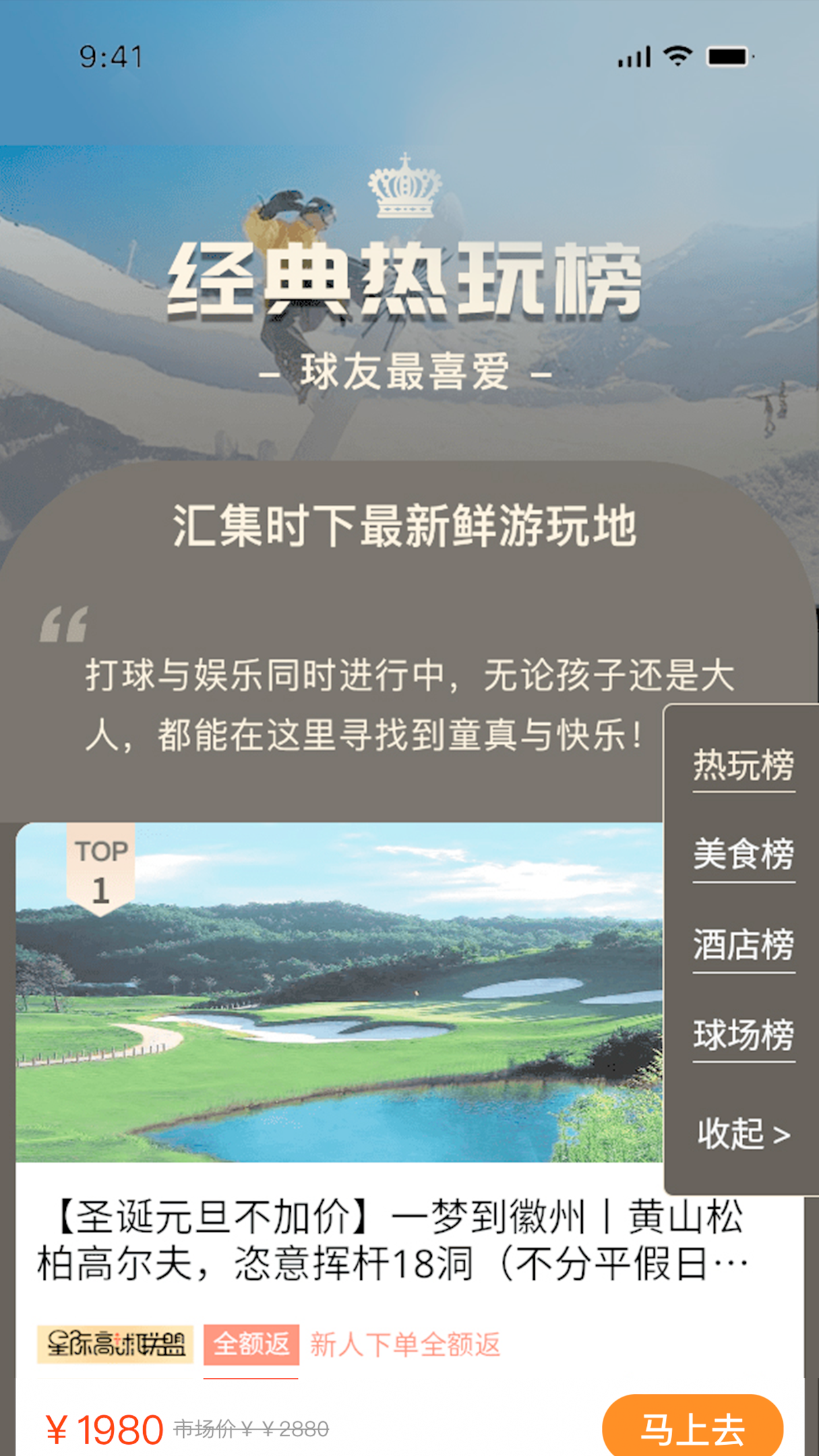Viewport: 819px width, 1456px height.
Task: Click the TOP 1 ranking badge
Action: click(x=100, y=870)
